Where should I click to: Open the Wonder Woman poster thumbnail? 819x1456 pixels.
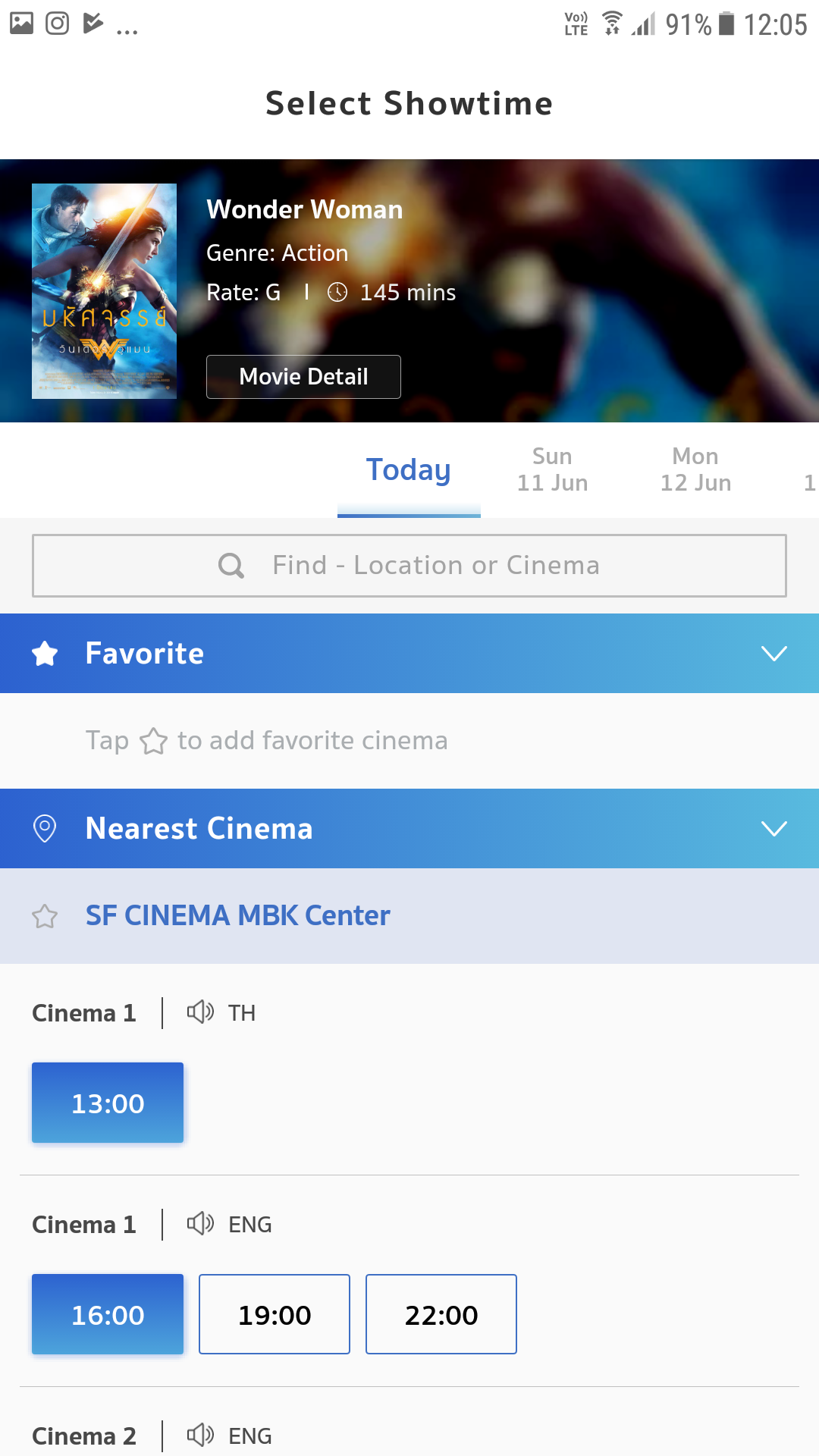104,291
